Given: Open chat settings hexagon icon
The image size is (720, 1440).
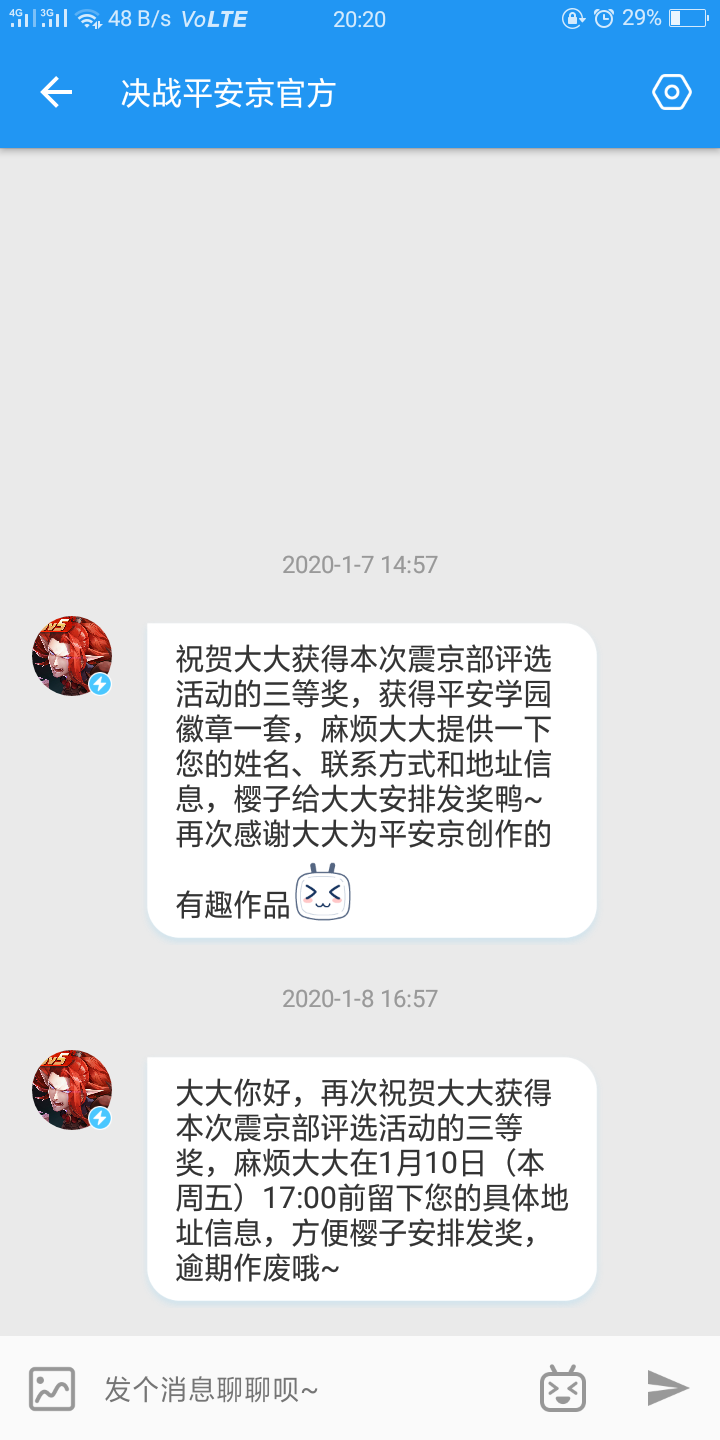Looking at the screenshot, I should click(671, 93).
